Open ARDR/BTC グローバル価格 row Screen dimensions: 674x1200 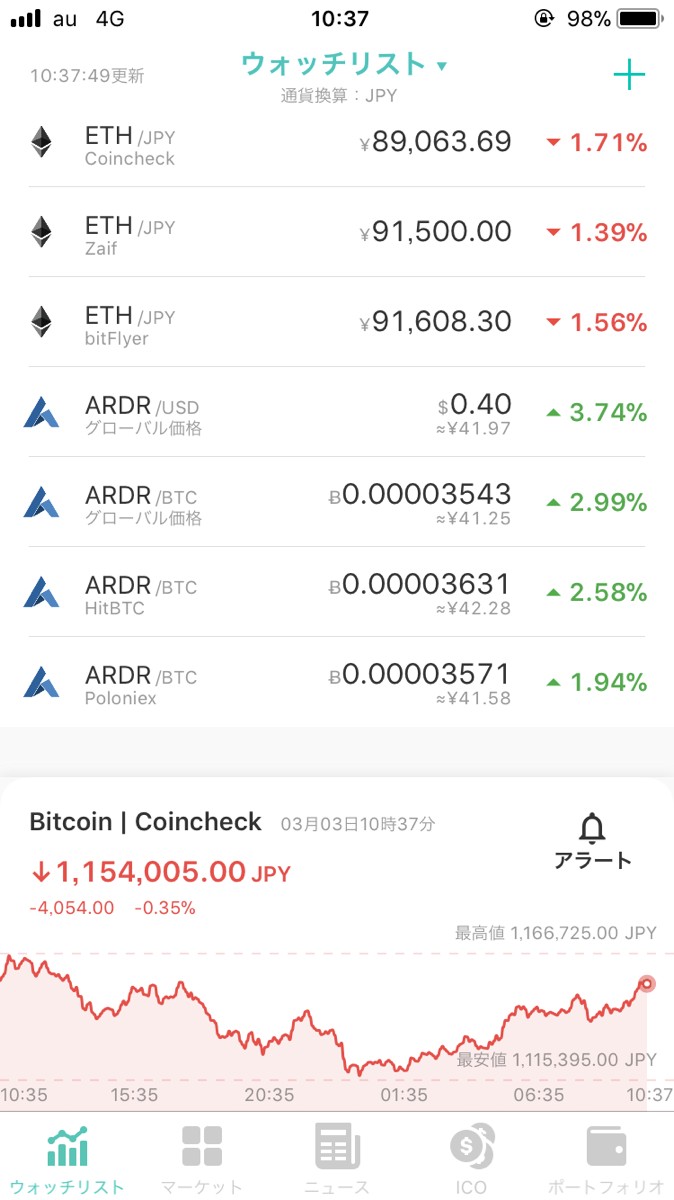(x=336, y=503)
